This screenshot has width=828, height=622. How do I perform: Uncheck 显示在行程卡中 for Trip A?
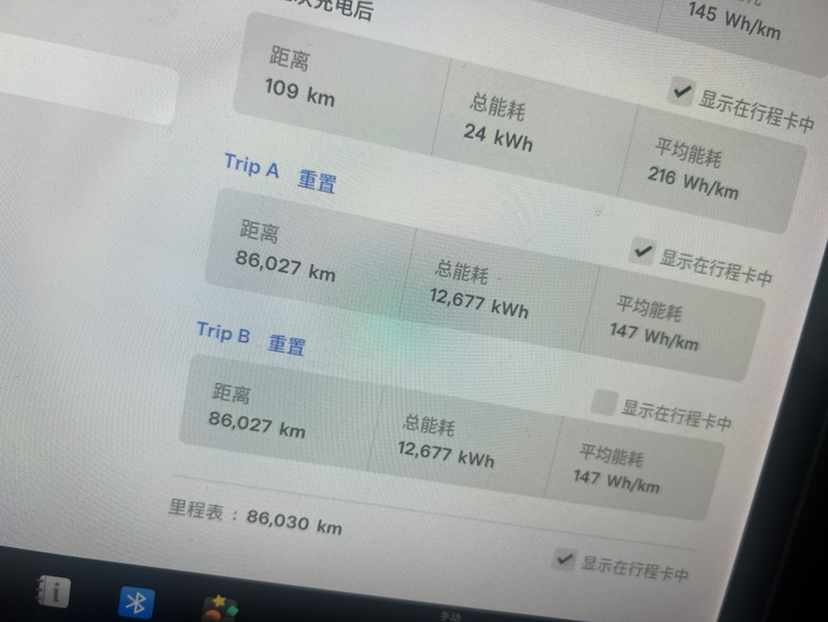641,252
